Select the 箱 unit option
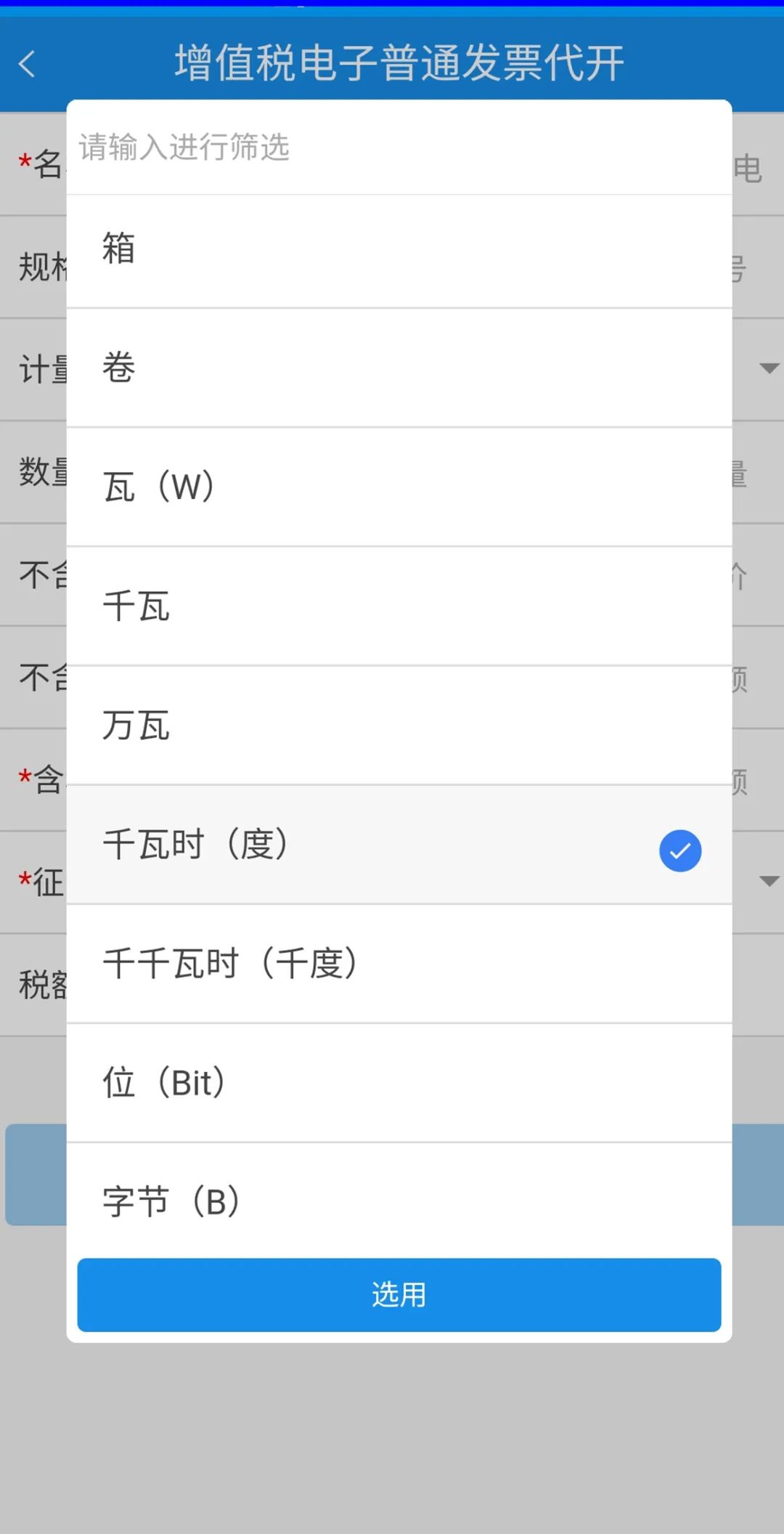Screen dimensions: 784x1534 tap(399, 248)
